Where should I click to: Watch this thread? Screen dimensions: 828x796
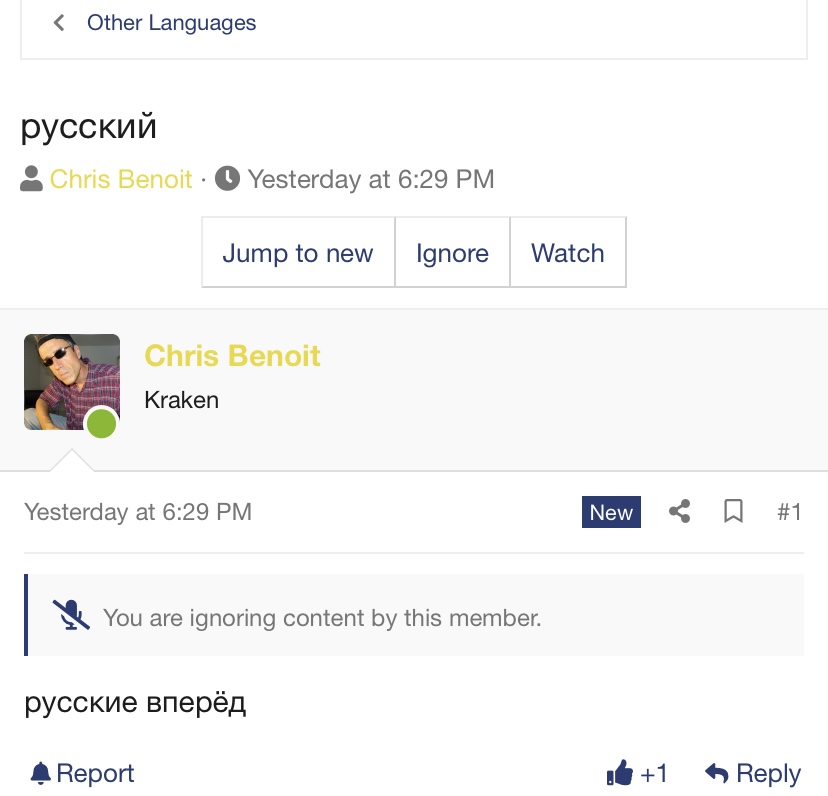click(x=567, y=253)
